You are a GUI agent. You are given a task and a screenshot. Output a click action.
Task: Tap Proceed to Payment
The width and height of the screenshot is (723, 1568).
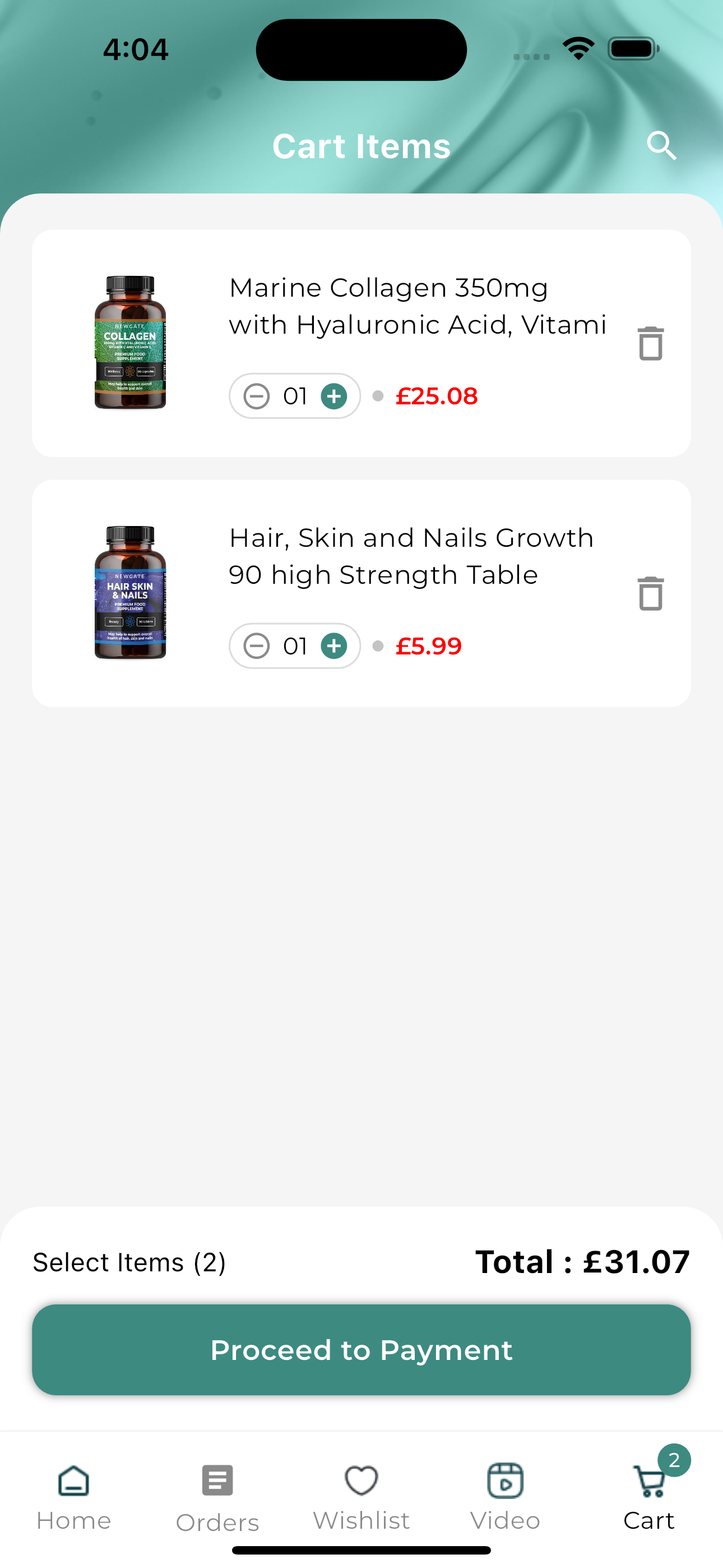point(361,1349)
